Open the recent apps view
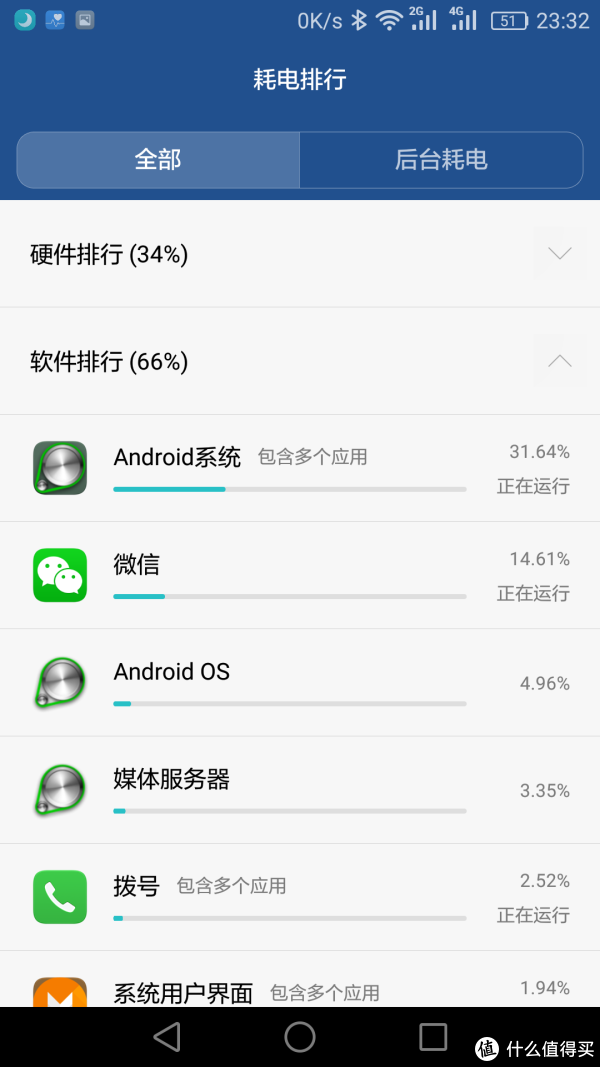The width and height of the screenshot is (600, 1067). pyautogui.click(x=433, y=1037)
